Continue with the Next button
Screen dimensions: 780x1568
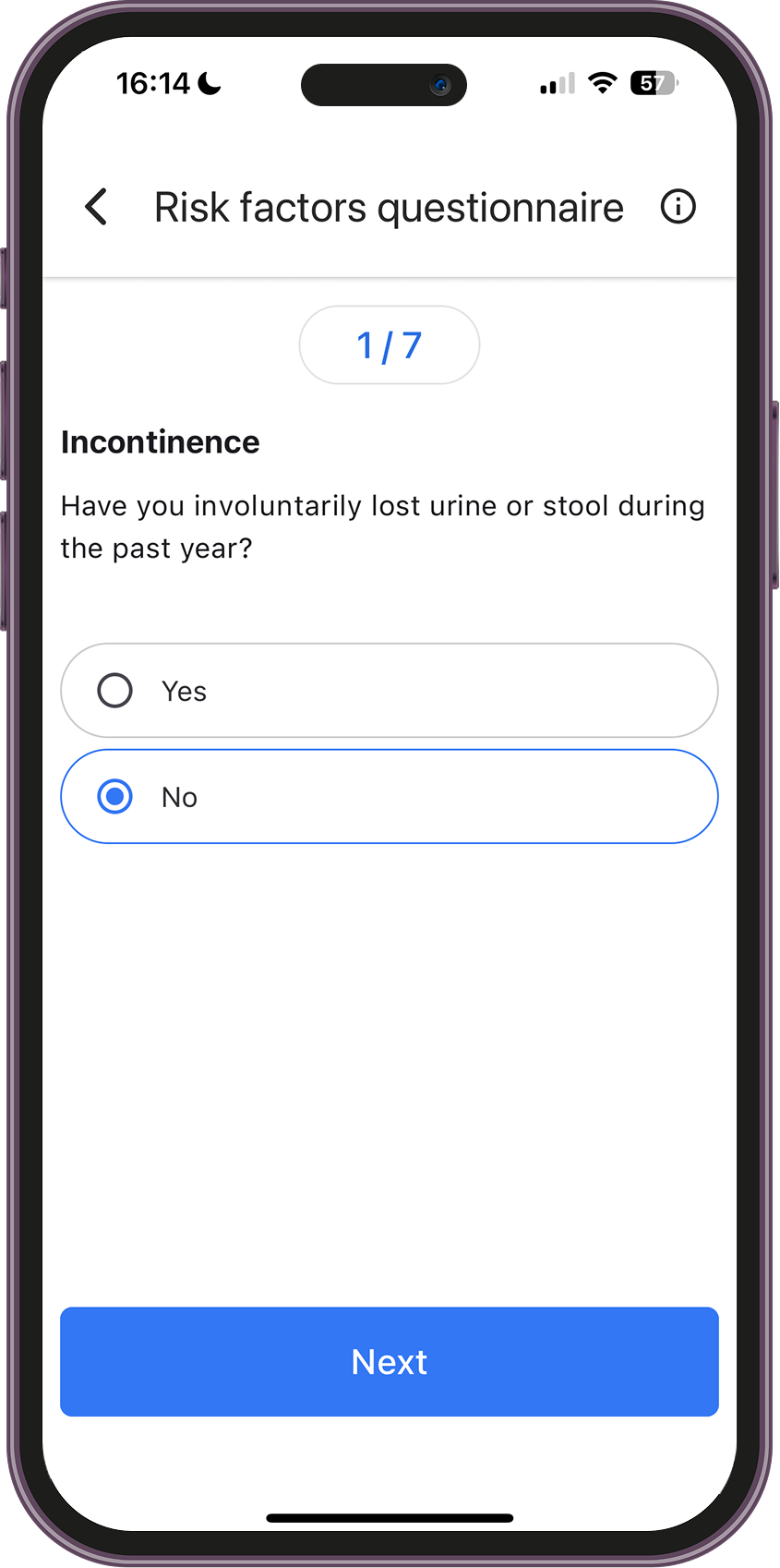[x=389, y=1361]
